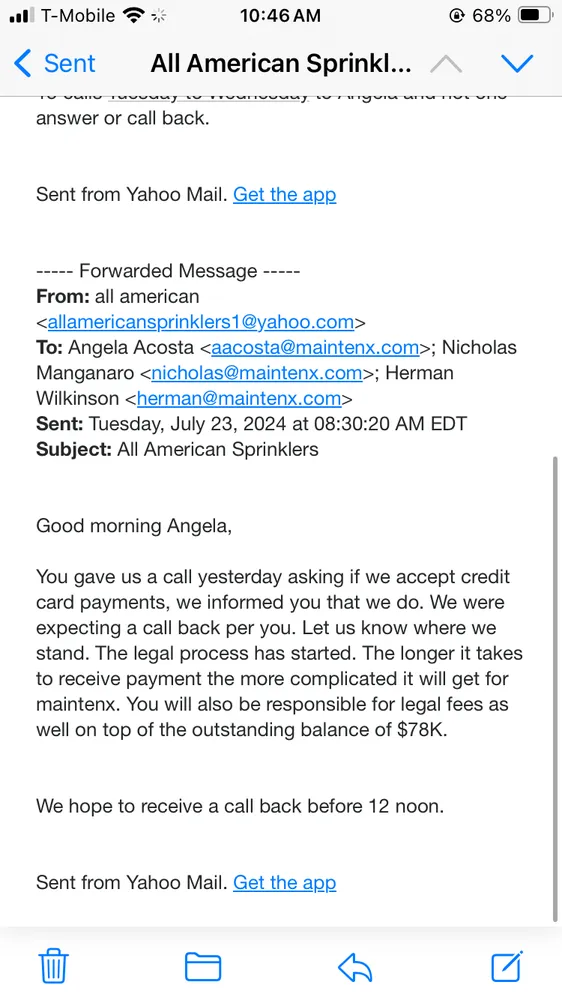
Task: Reply to this email
Action: (355, 967)
